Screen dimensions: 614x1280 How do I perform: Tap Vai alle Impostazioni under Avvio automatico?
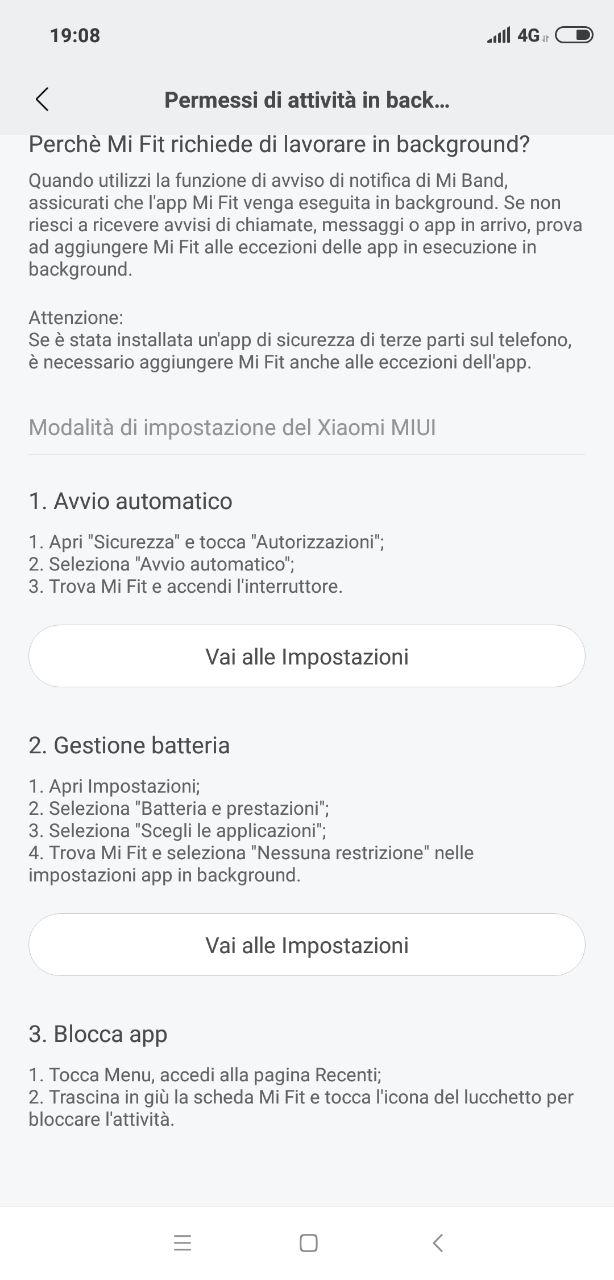click(x=307, y=656)
